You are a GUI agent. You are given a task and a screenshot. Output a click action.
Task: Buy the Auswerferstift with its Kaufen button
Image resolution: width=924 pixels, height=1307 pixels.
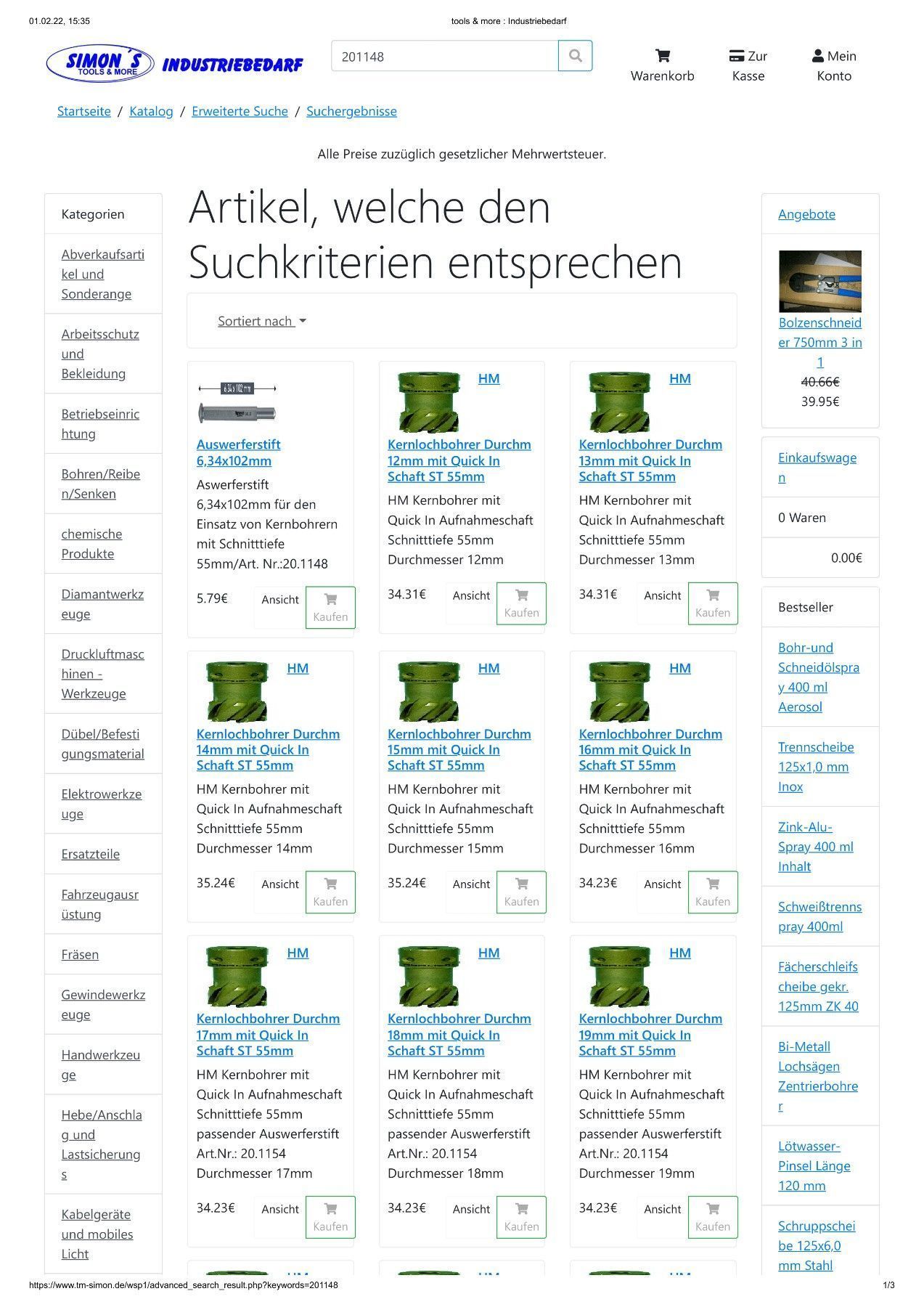point(330,607)
